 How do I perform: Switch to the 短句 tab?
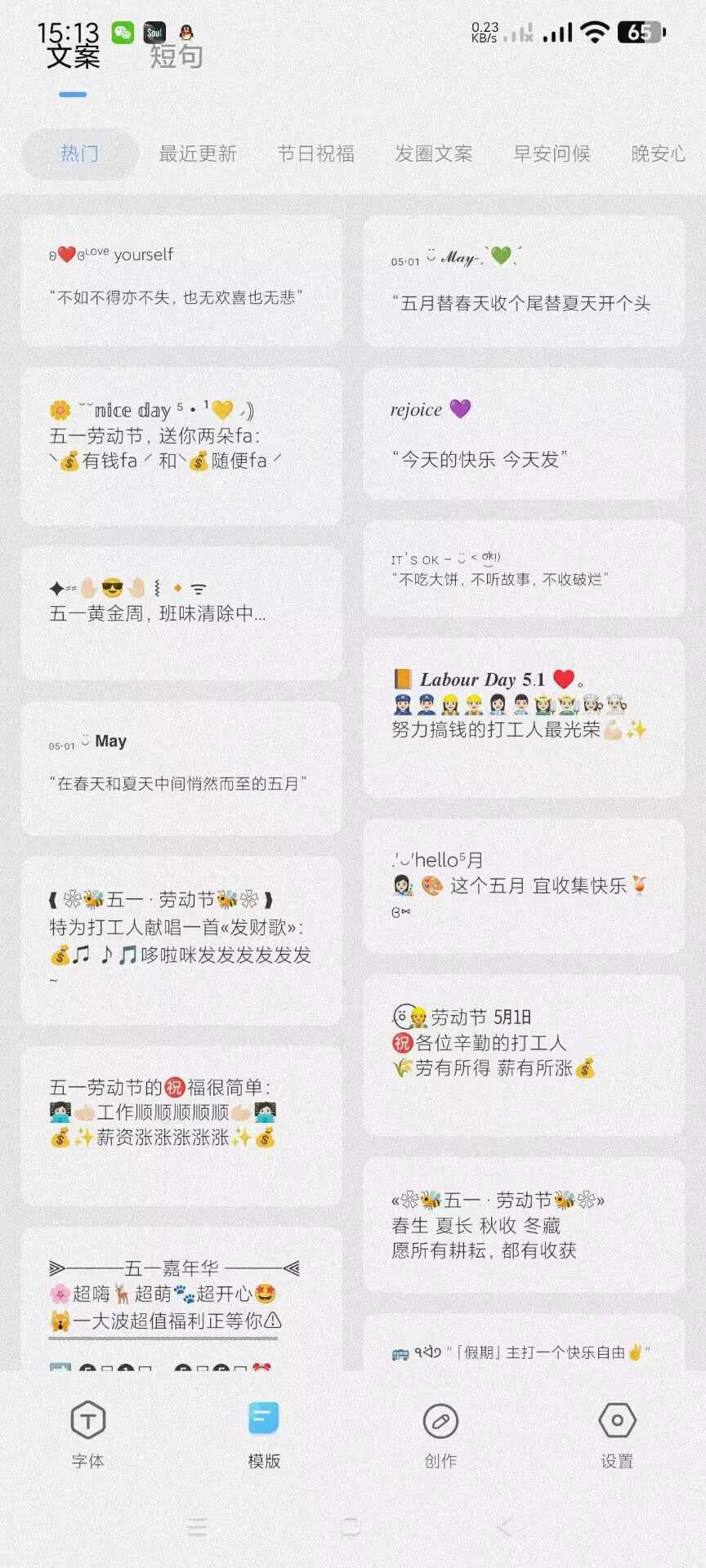tap(174, 57)
